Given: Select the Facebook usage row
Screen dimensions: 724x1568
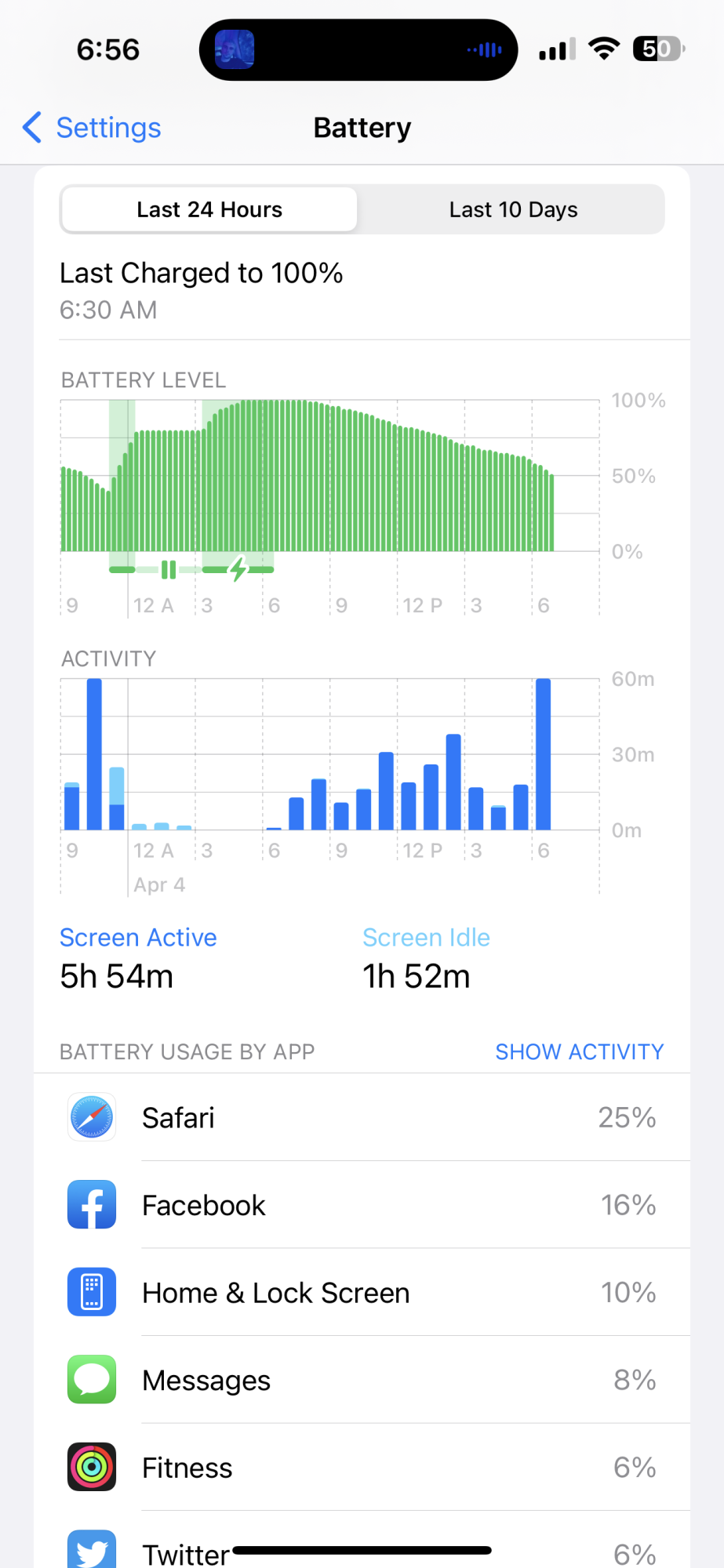Looking at the screenshot, I should click(362, 1205).
